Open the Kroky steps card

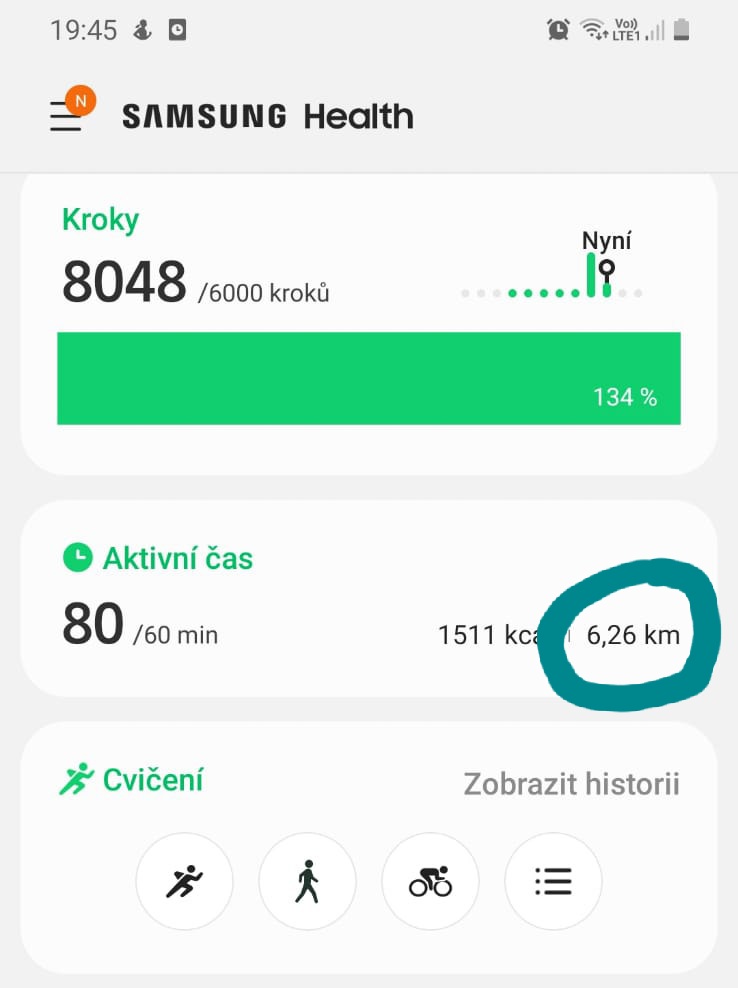pos(368,320)
